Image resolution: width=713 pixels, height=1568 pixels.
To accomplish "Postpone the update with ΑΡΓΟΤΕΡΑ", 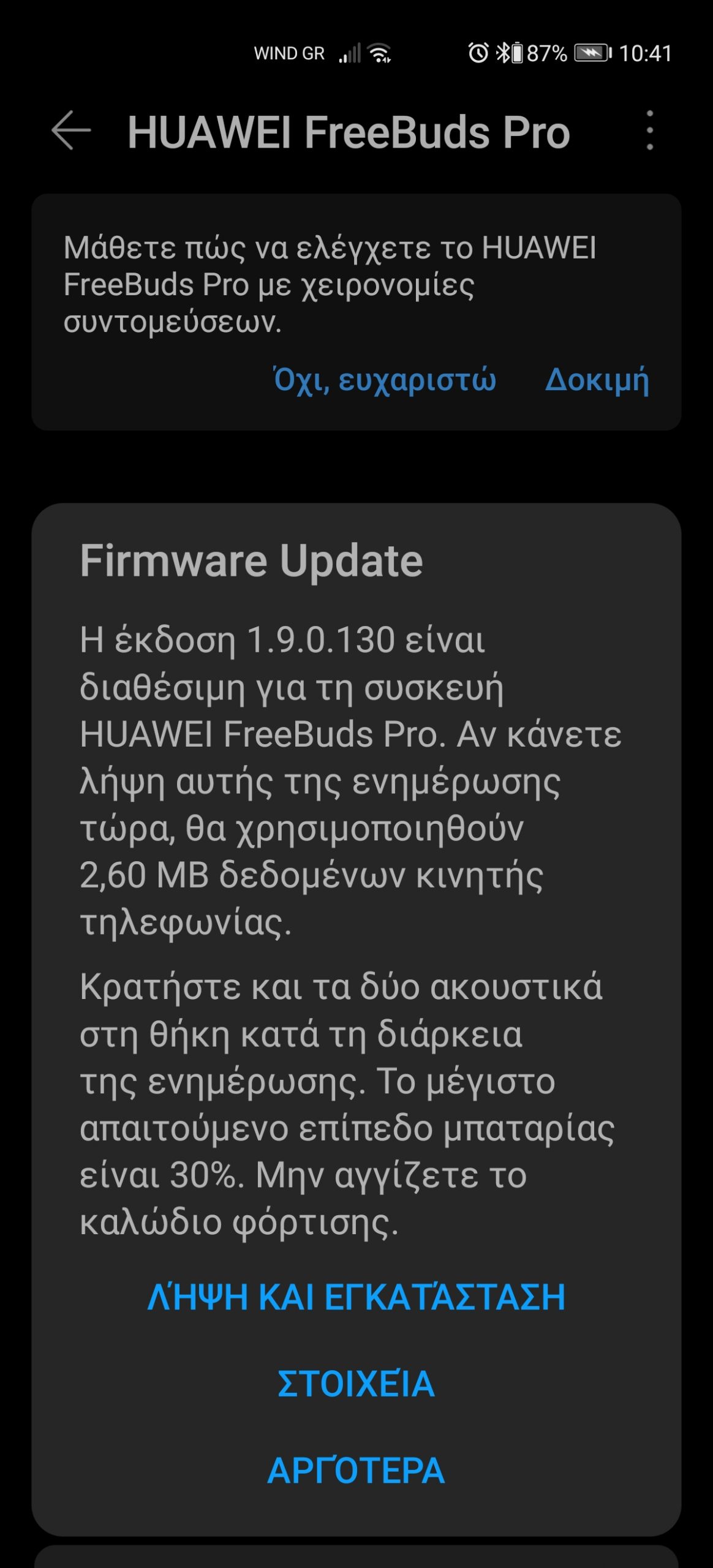I will (356, 1471).
